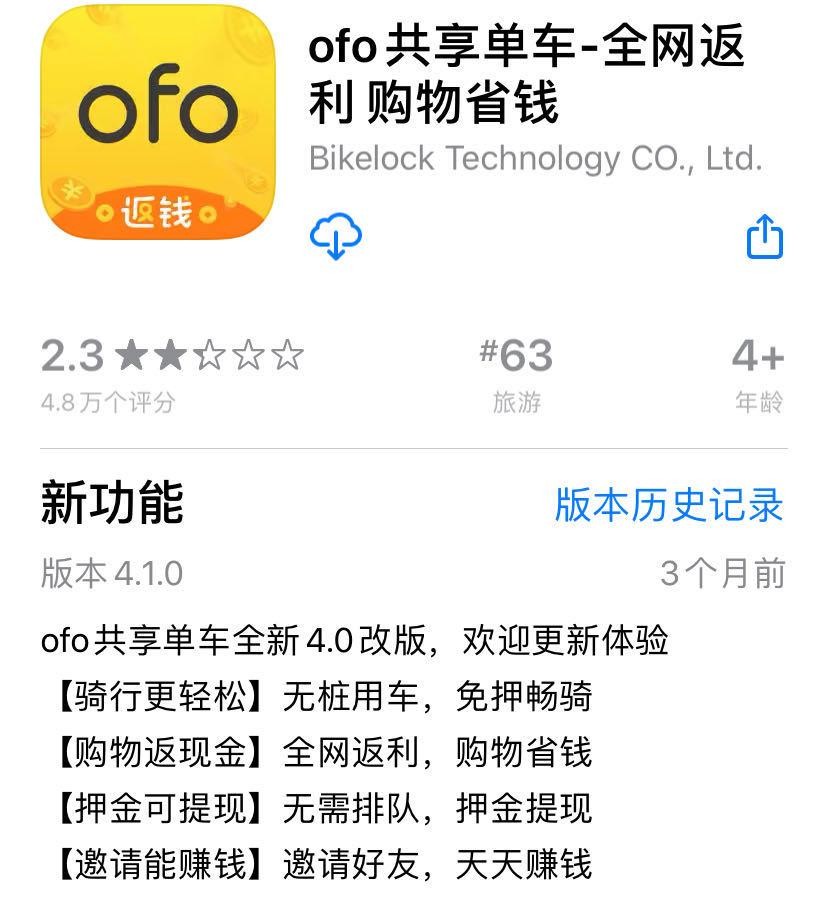Re-download the ofo app via cloud icon
The width and height of the screenshot is (828, 914).
pyautogui.click(x=336, y=238)
